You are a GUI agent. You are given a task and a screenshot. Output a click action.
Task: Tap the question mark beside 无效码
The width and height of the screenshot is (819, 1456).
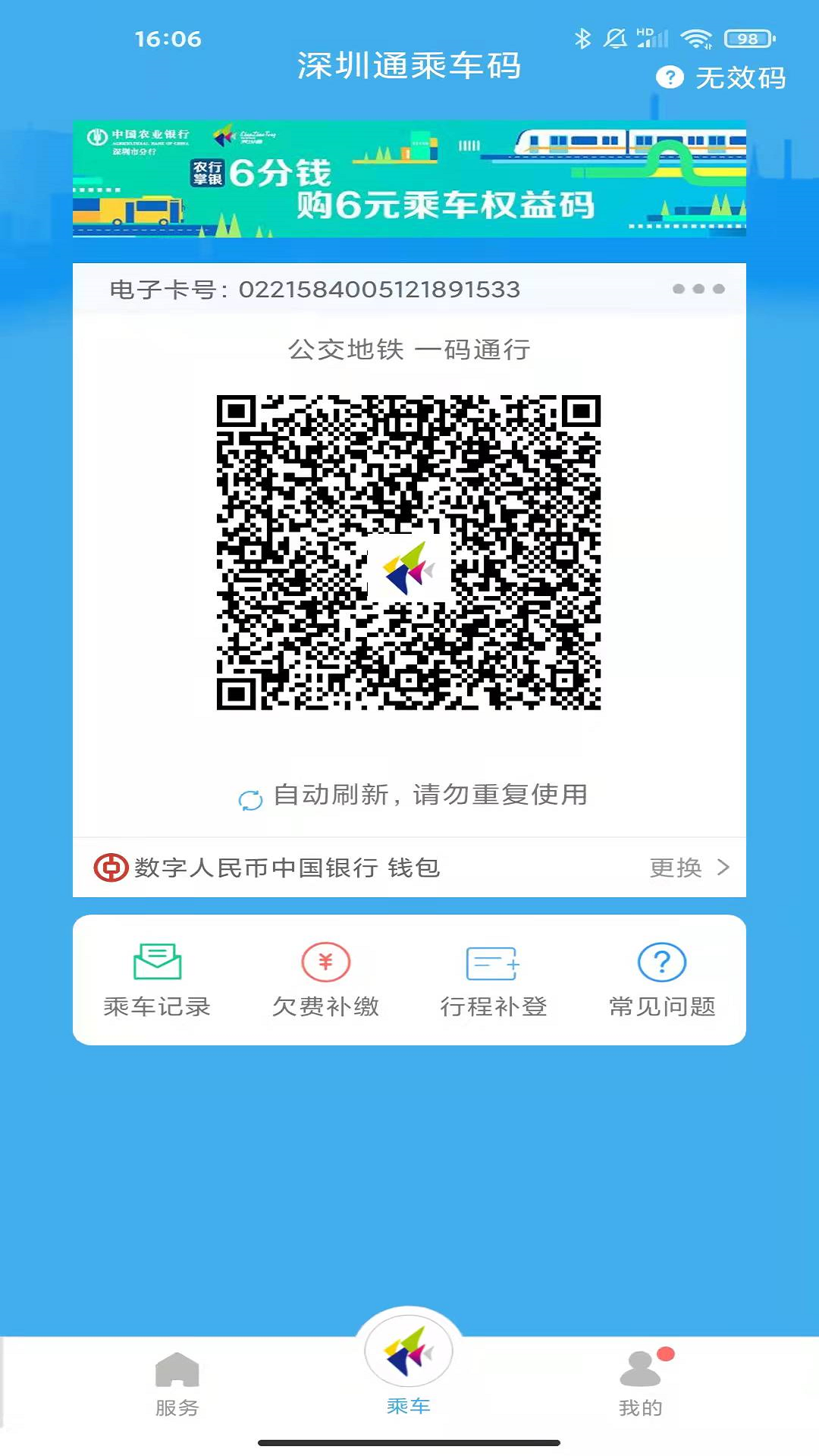tap(670, 76)
